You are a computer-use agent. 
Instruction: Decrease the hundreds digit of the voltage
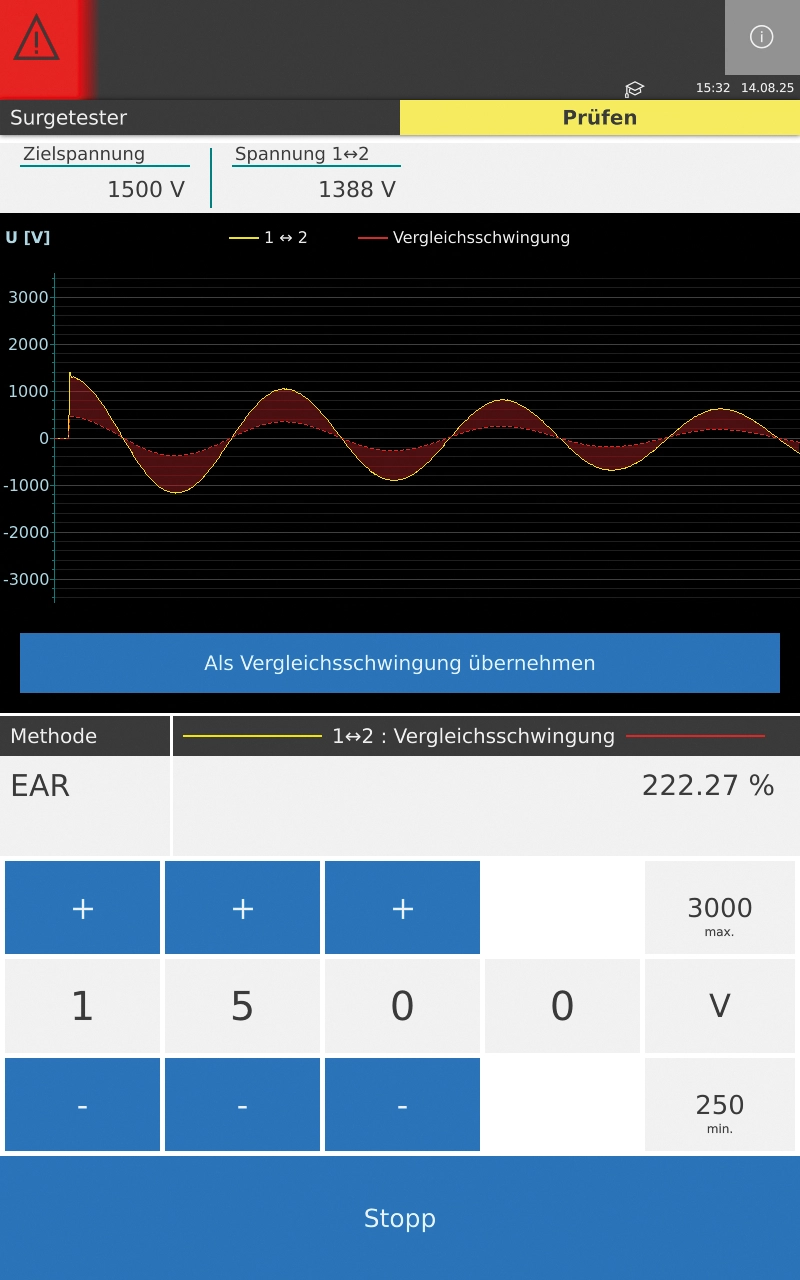242,1105
